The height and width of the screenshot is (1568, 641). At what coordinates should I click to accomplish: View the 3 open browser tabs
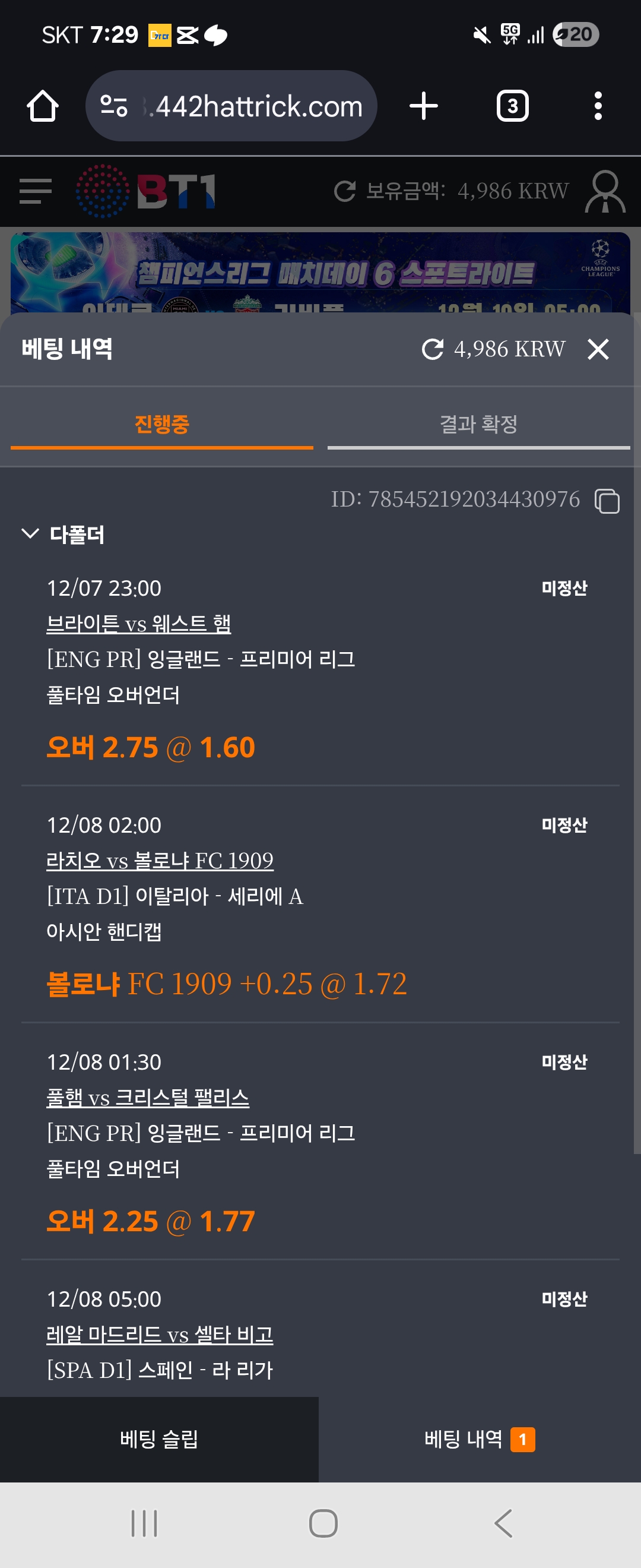[x=512, y=106]
